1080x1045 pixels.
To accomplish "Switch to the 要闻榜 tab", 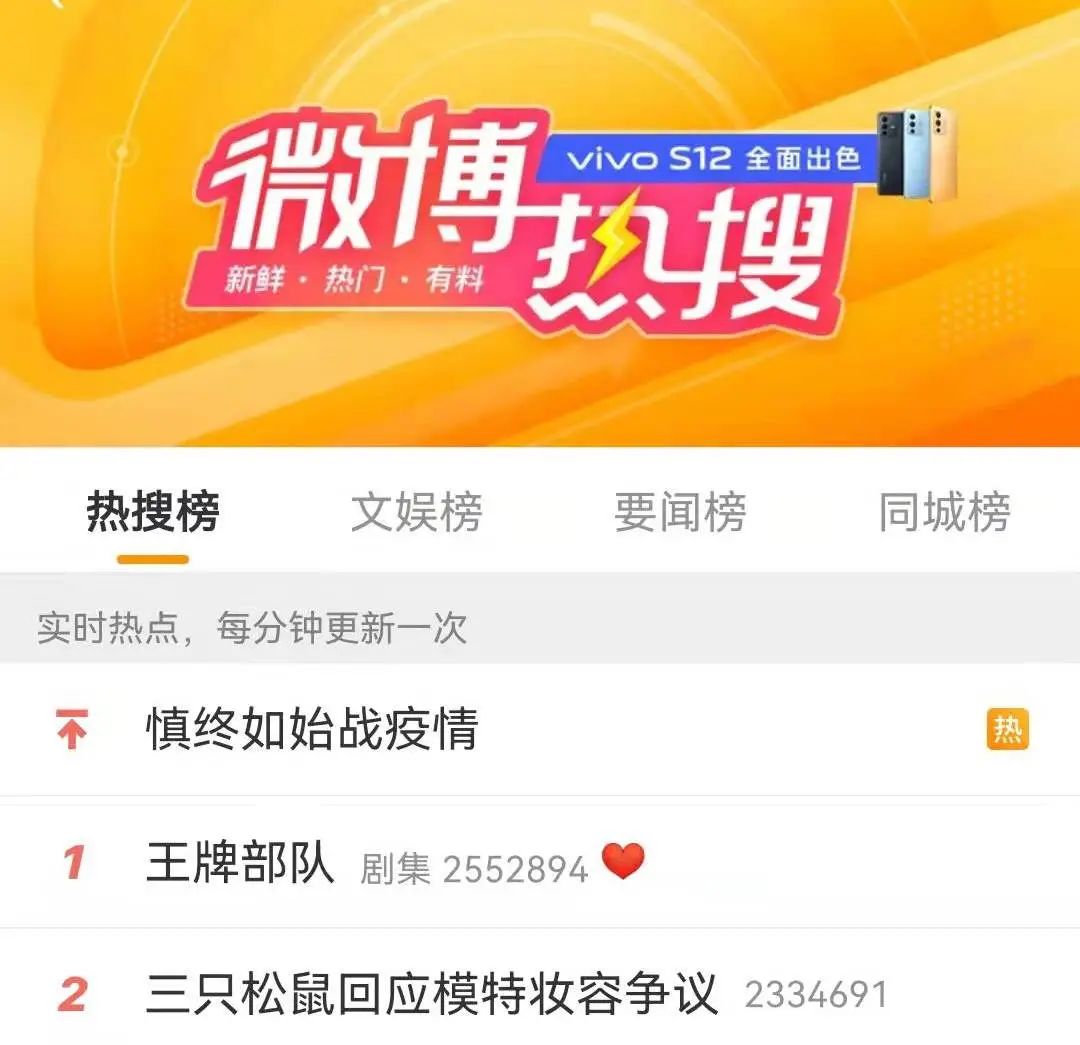I will coord(680,513).
